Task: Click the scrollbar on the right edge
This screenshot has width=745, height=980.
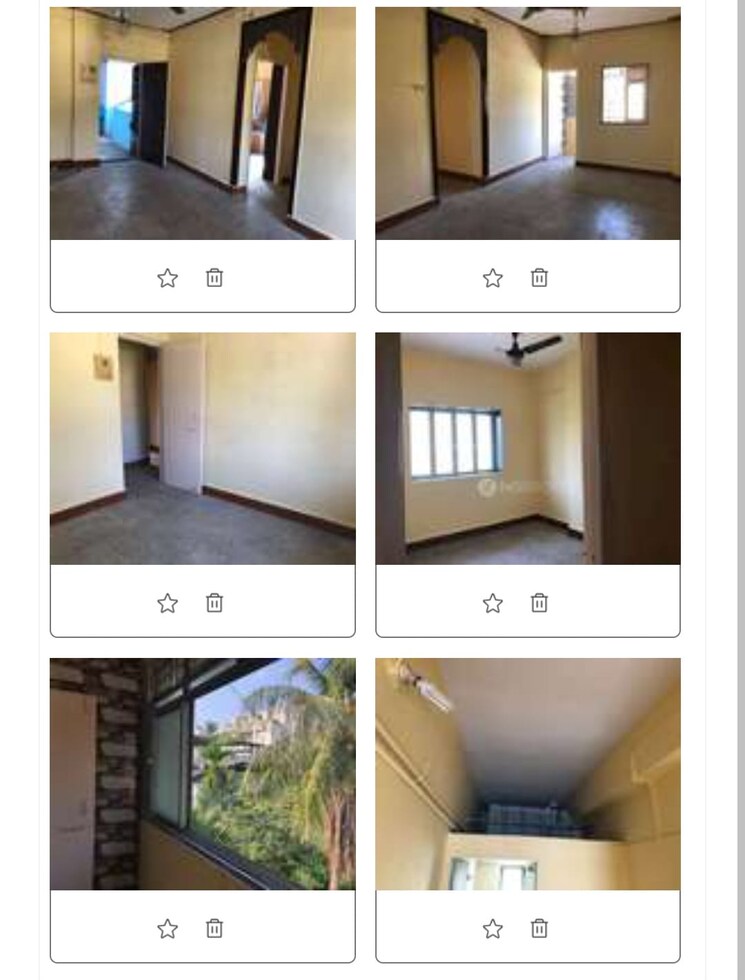Action: click(x=740, y=490)
